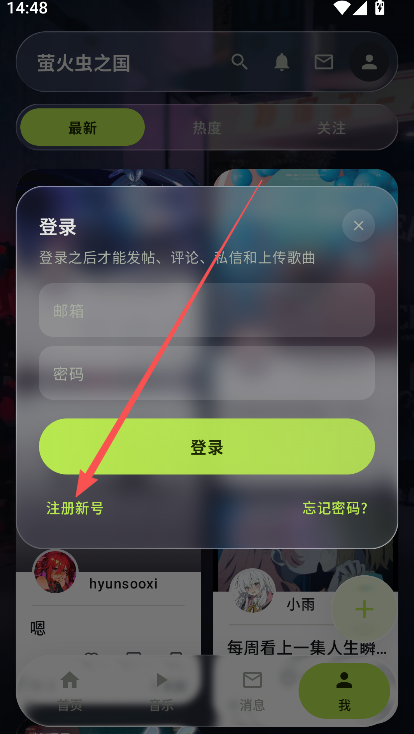Go to 首页 in bottom navigation
414x734 pixels.
pyautogui.click(x=69, y=691)
